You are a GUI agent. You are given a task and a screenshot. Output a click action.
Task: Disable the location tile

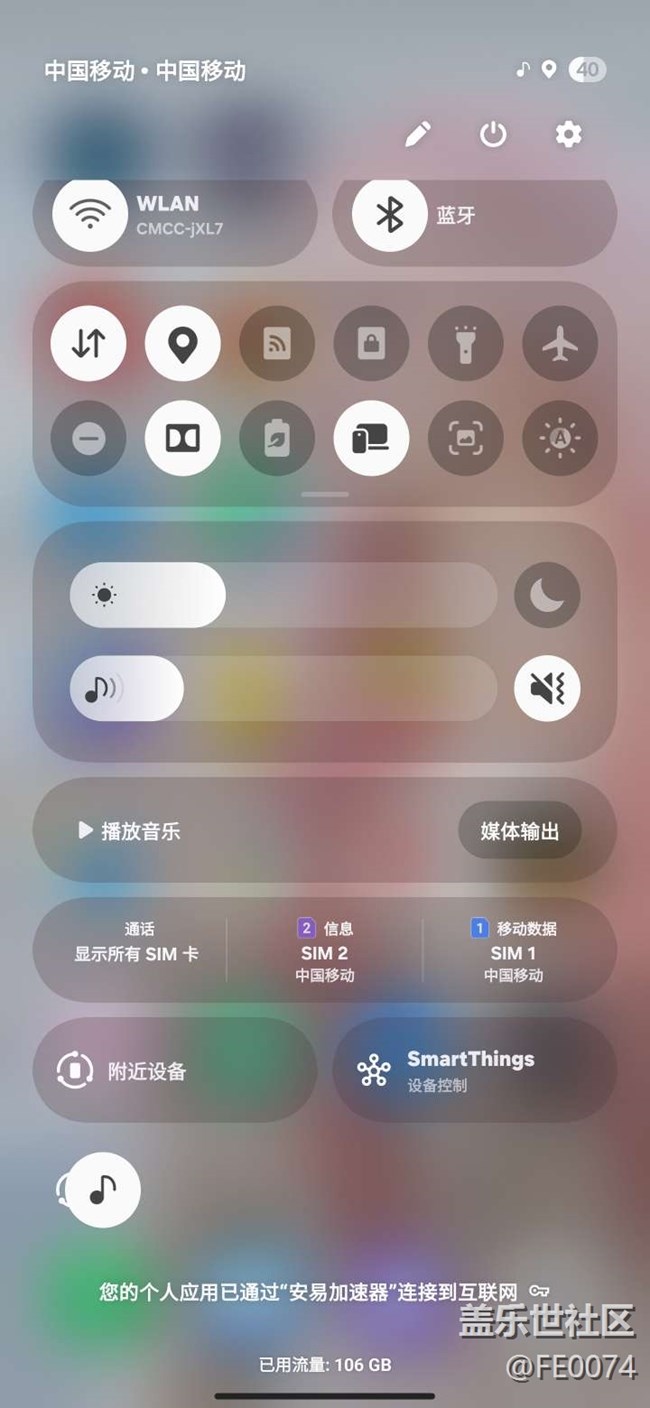(x=183, y=343)
